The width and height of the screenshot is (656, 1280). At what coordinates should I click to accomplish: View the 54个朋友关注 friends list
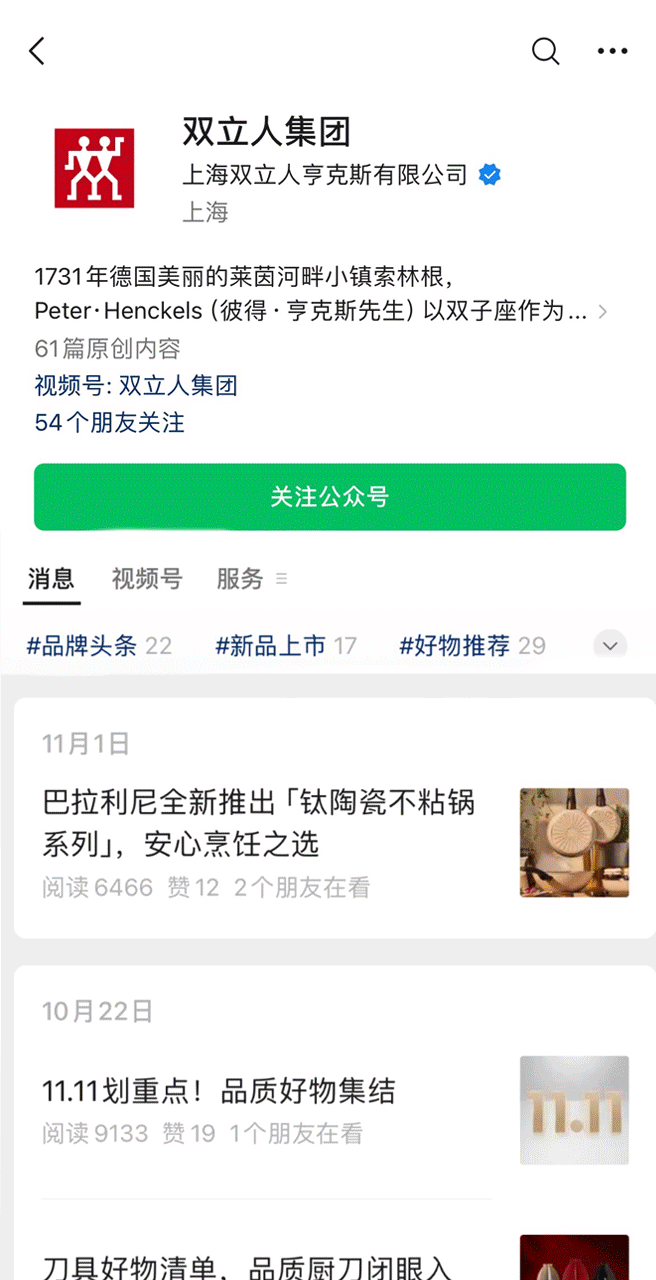point(109,422)
